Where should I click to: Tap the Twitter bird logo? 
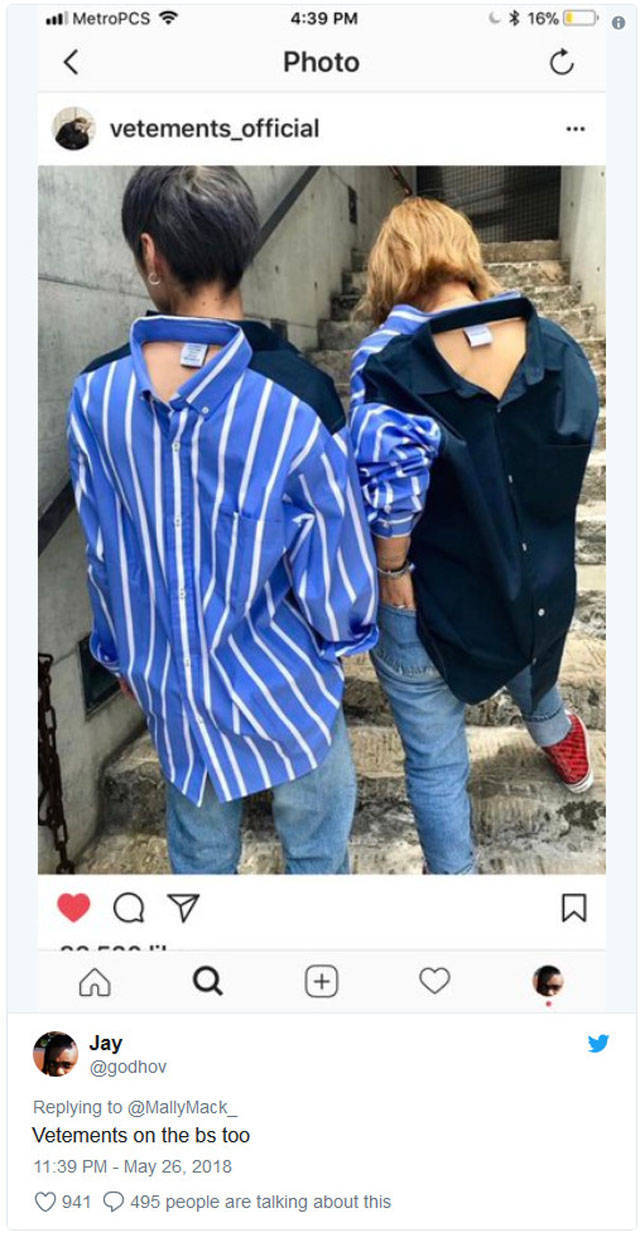(598, 1044)
